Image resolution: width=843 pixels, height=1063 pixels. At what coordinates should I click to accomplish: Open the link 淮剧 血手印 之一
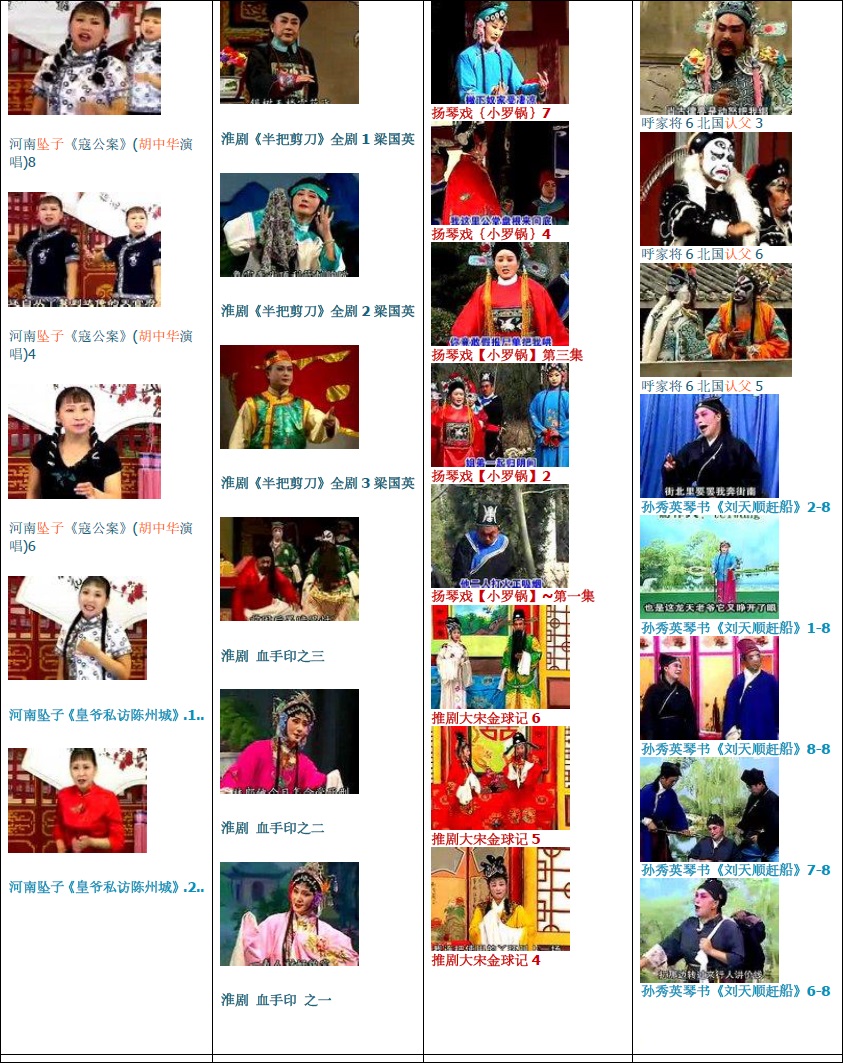(276, 1000)
